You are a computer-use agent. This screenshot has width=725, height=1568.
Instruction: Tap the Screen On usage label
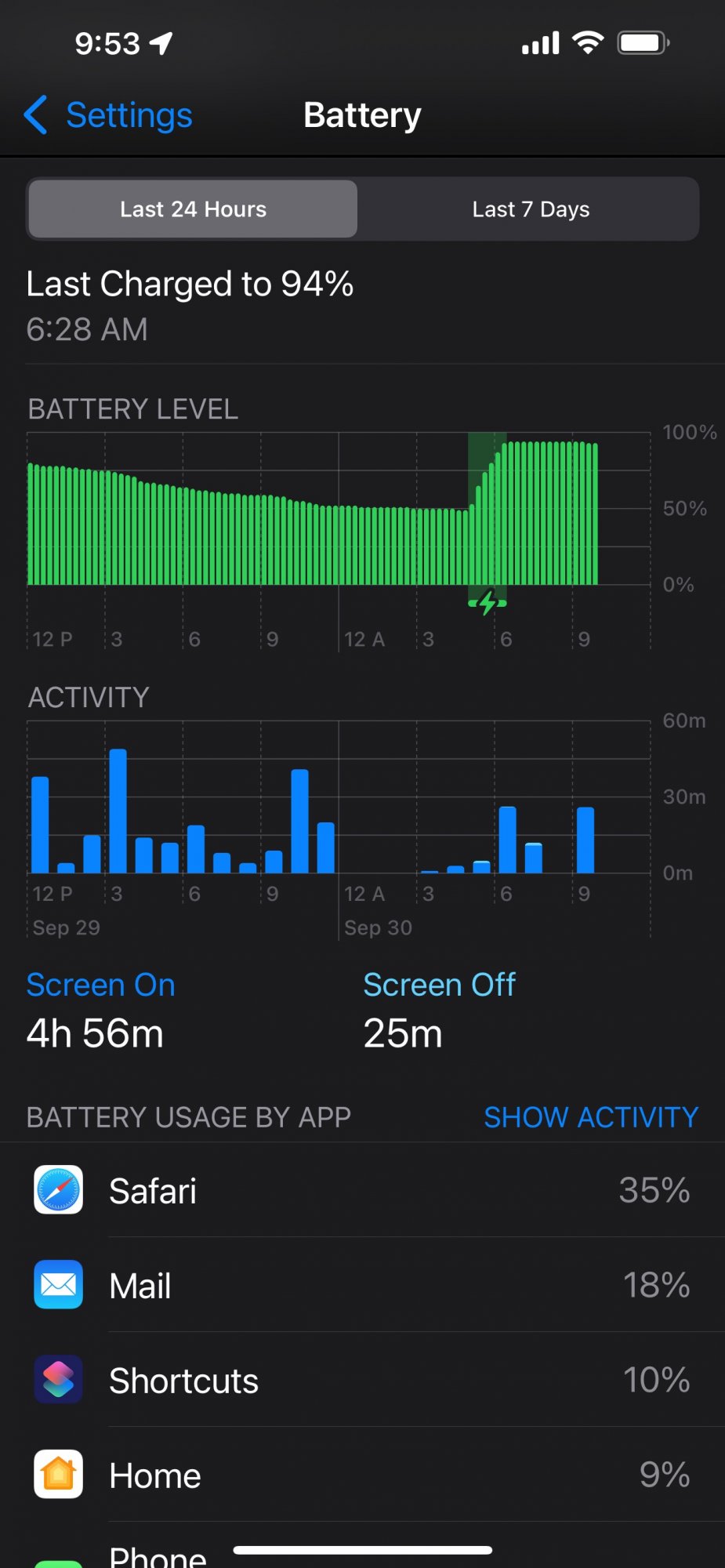click(100, 985)
